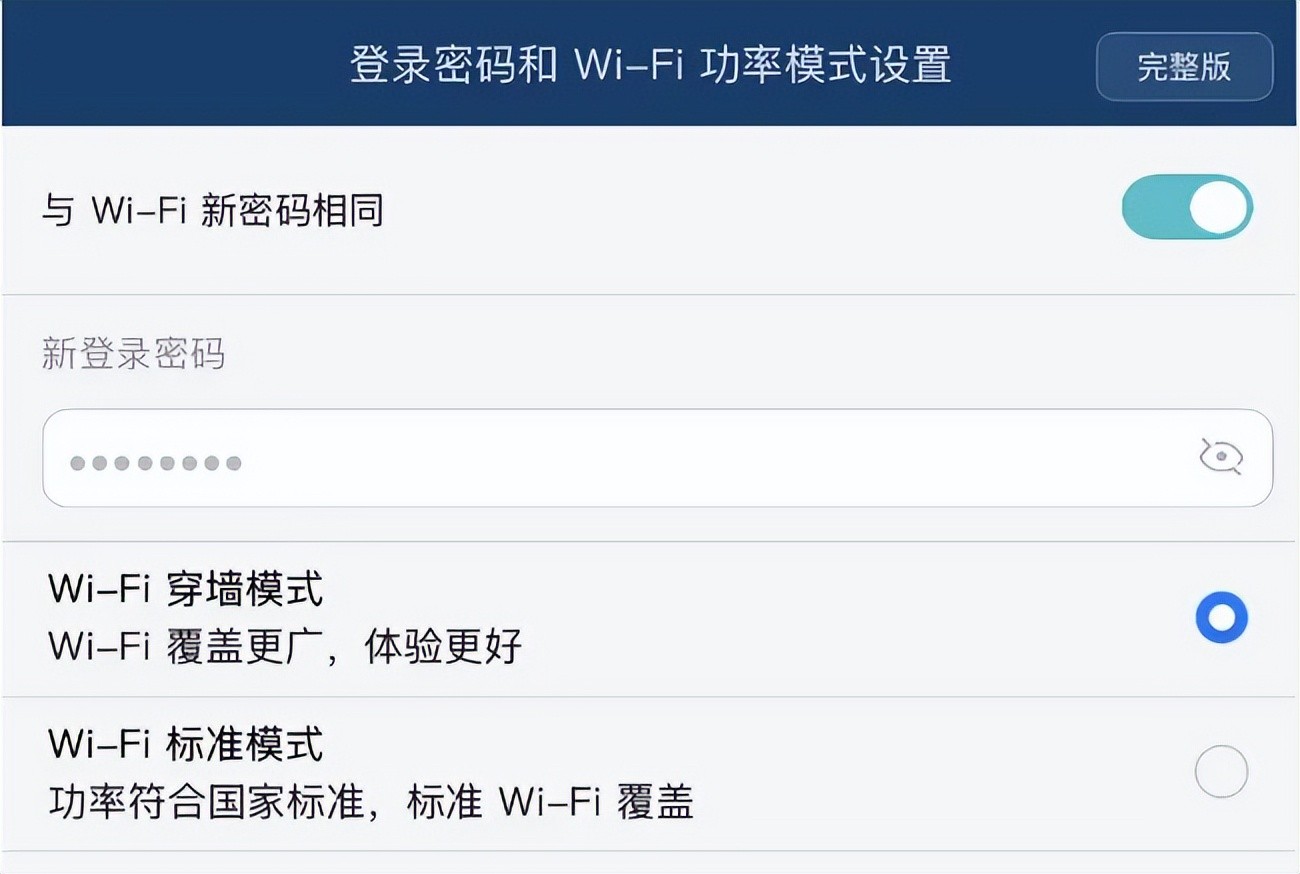Disable 与 Wi-Fi 新密码相同 switch

click(x=1186, y=208)
